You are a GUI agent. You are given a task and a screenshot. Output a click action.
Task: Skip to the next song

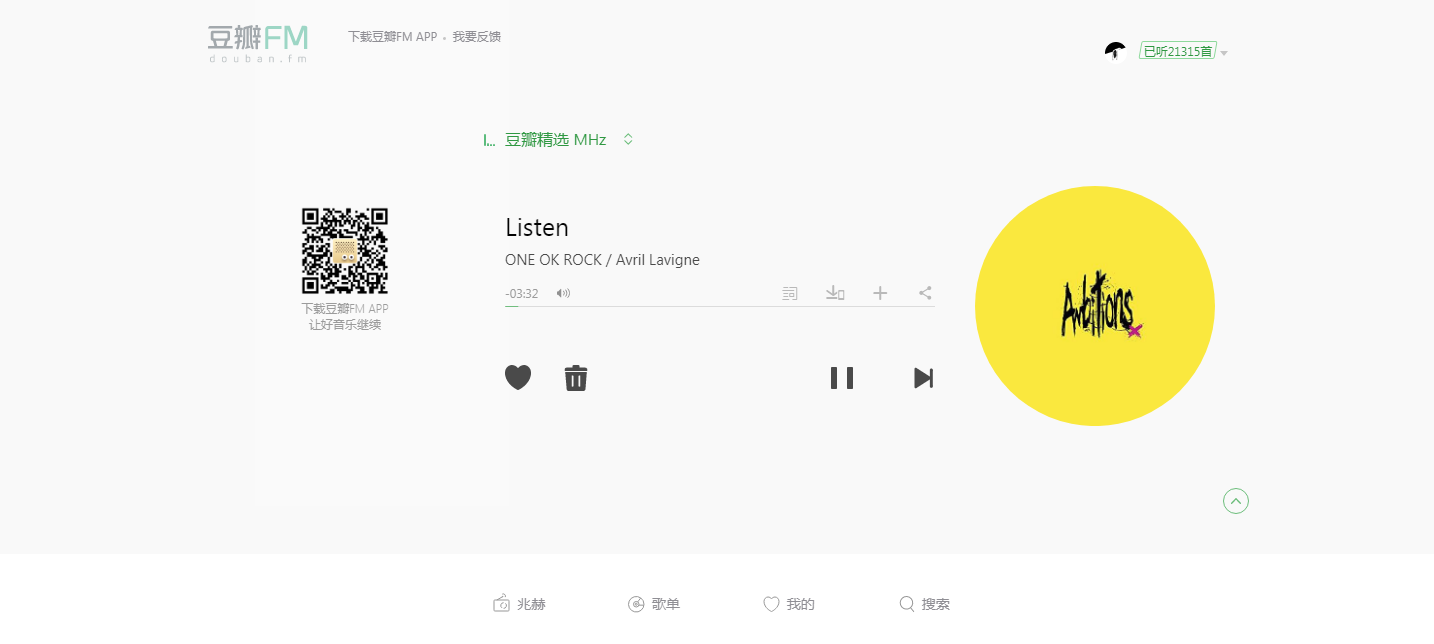(923, 378)
